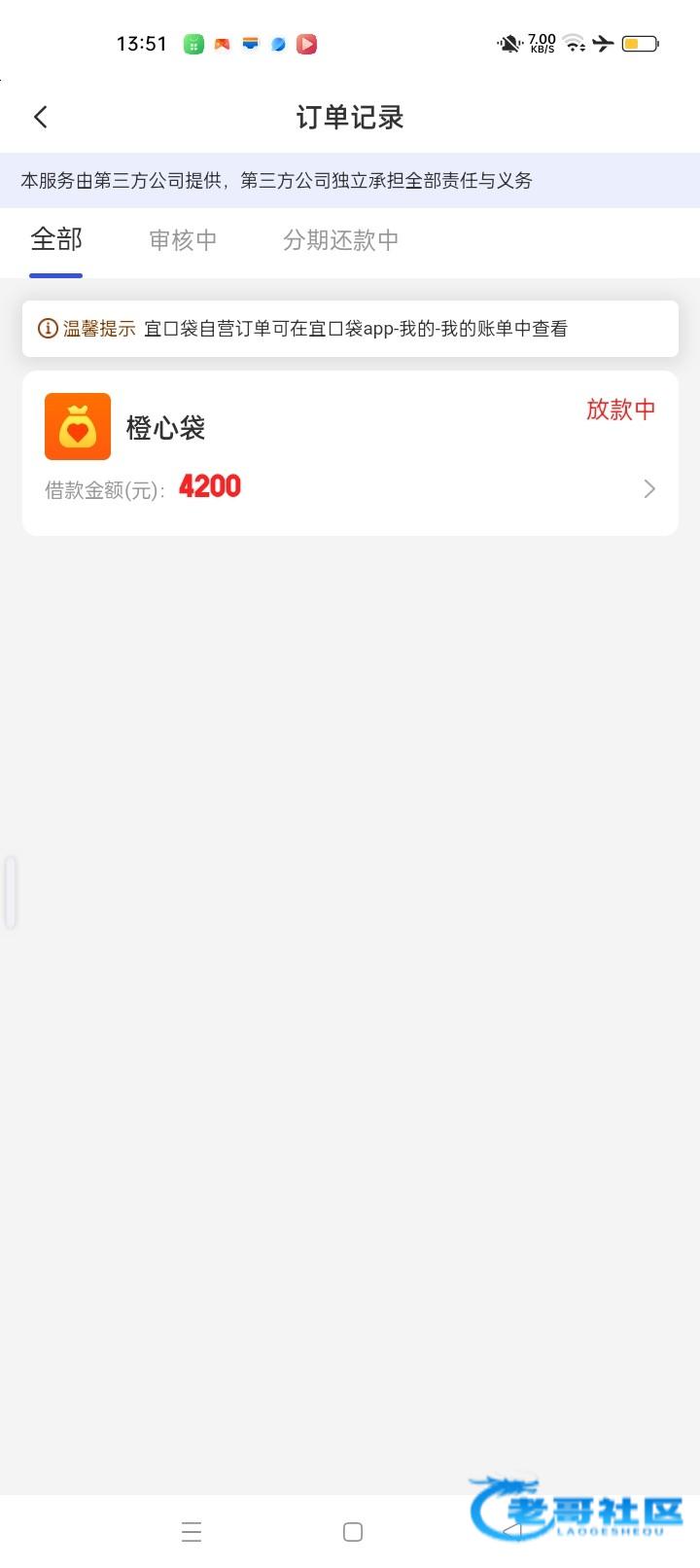The width and height of the screenshot is (700, 1568).
Task: Open the 橙心袋 loan order card
Action: click(x=350, y=453)
